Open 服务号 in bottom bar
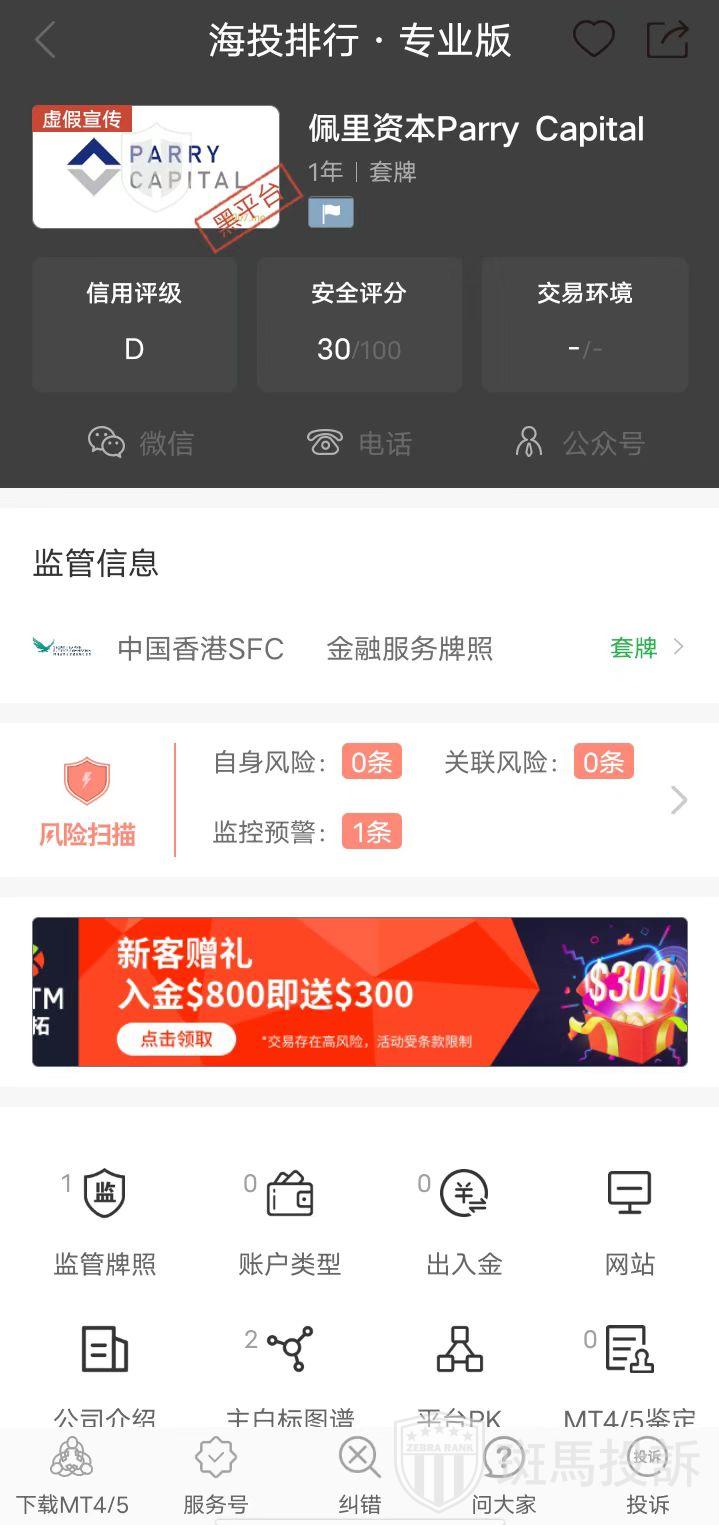 pyautogui.click(x=215, y=1476)
